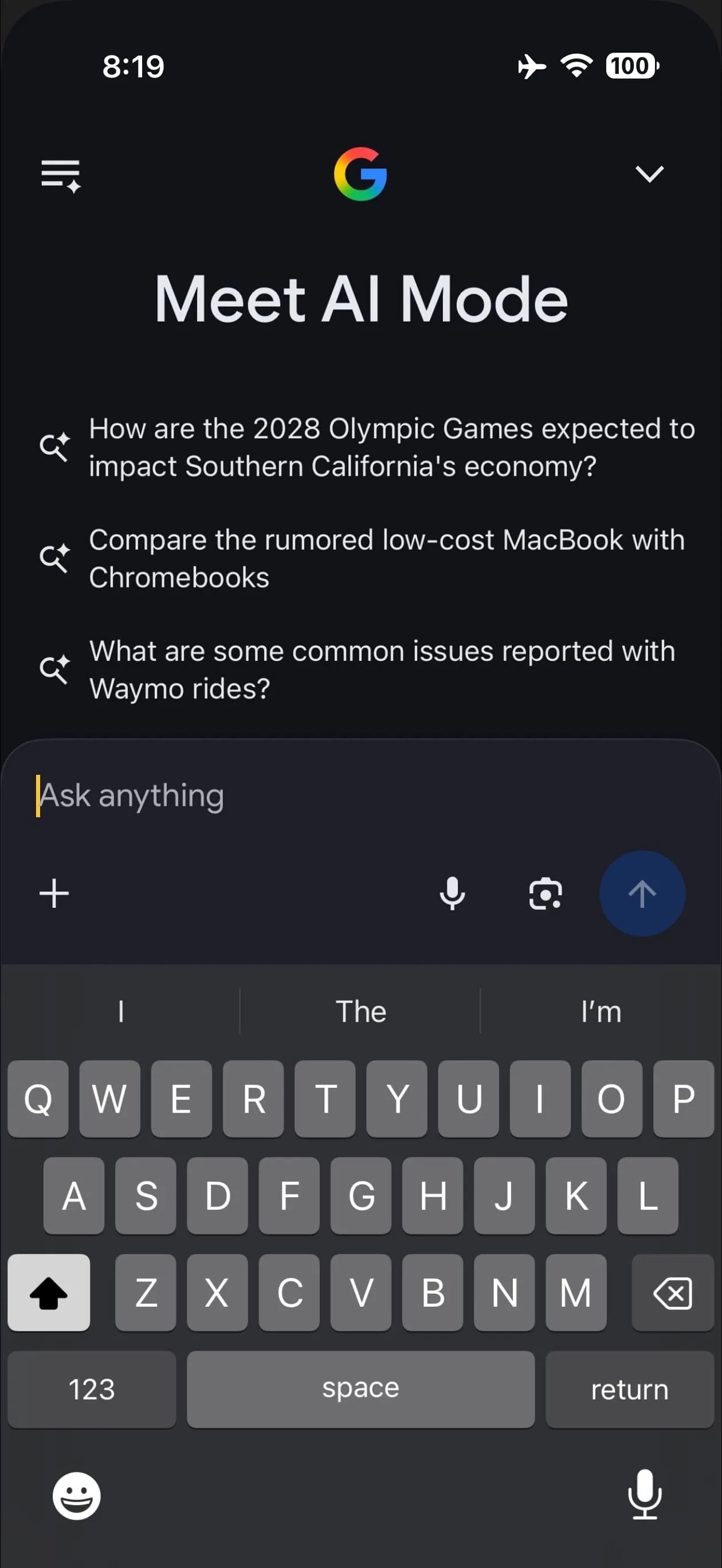Collapse AI Mode with the down chevron
This screenshot has height=1568, width=722.
coord(649,174)
